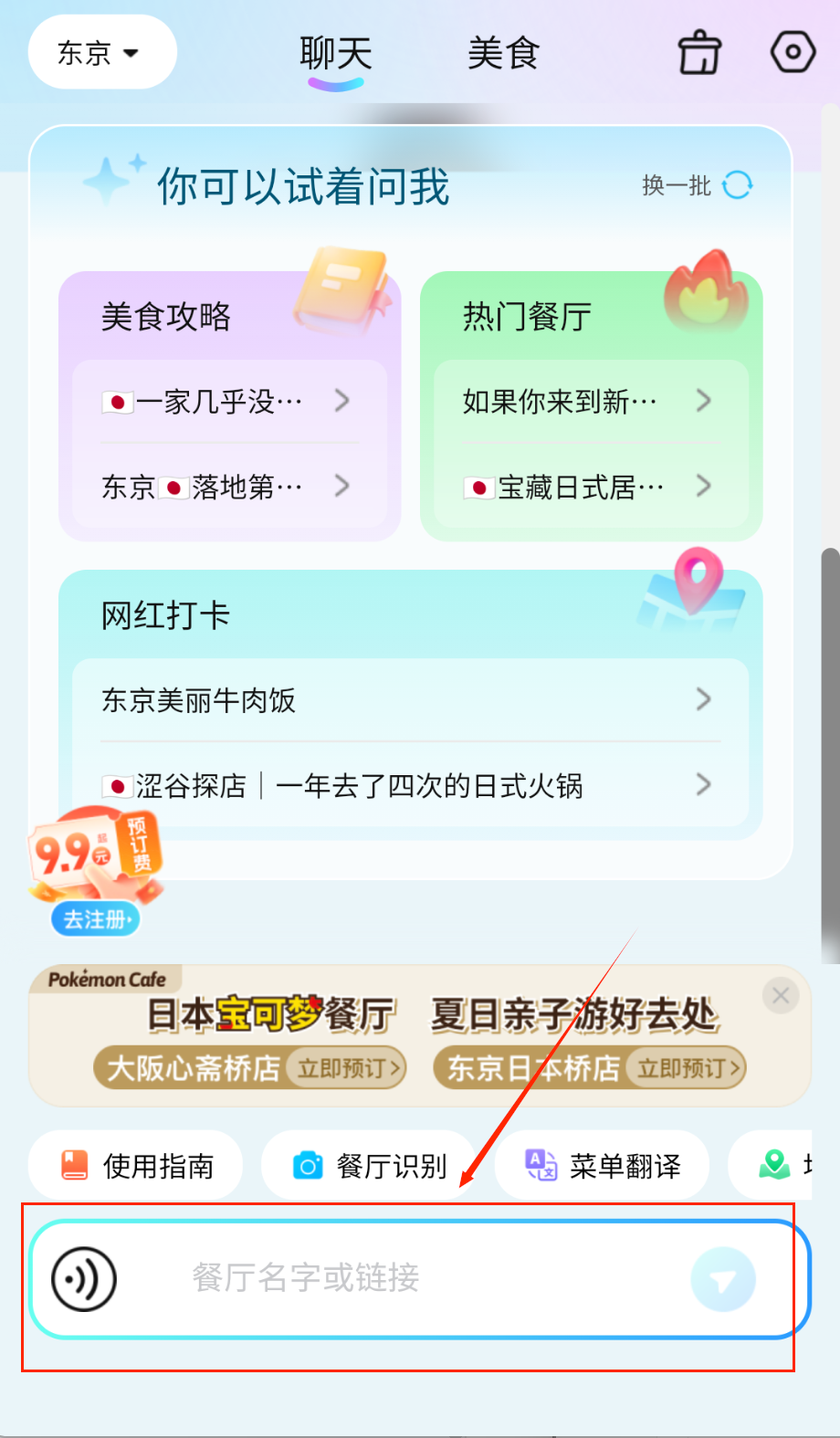840x1438 pixels.
Task: Open the 如果你来到新… restaurant row
Action: (589, 402)
